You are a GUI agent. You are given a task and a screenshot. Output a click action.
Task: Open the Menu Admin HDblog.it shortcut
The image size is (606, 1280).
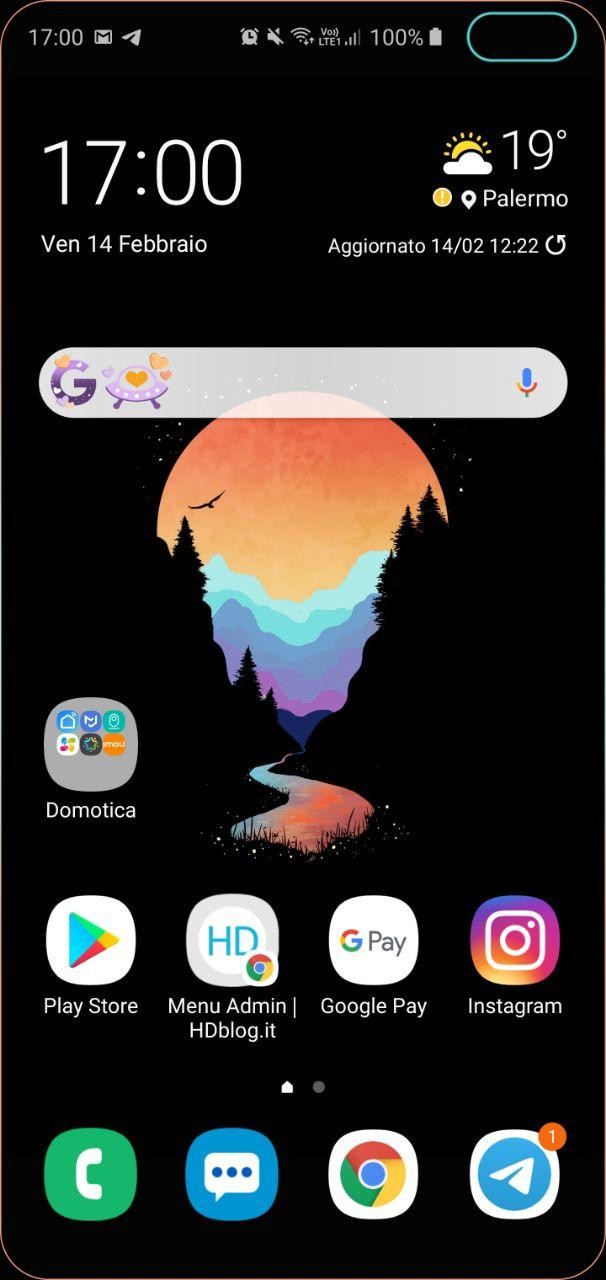click(x=232, y=941)
